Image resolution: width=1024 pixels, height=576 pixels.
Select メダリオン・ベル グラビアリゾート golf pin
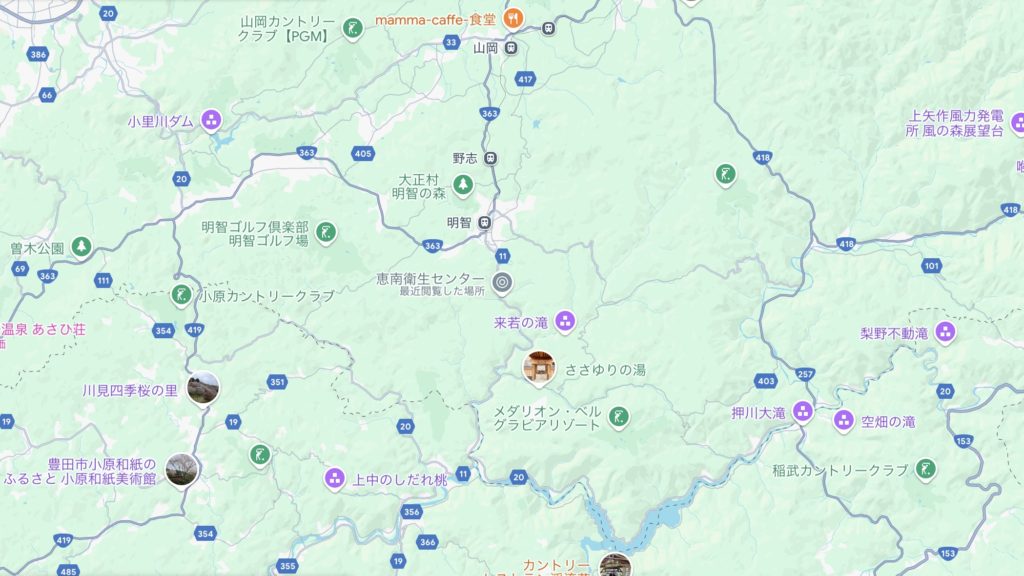pos(619,416)
